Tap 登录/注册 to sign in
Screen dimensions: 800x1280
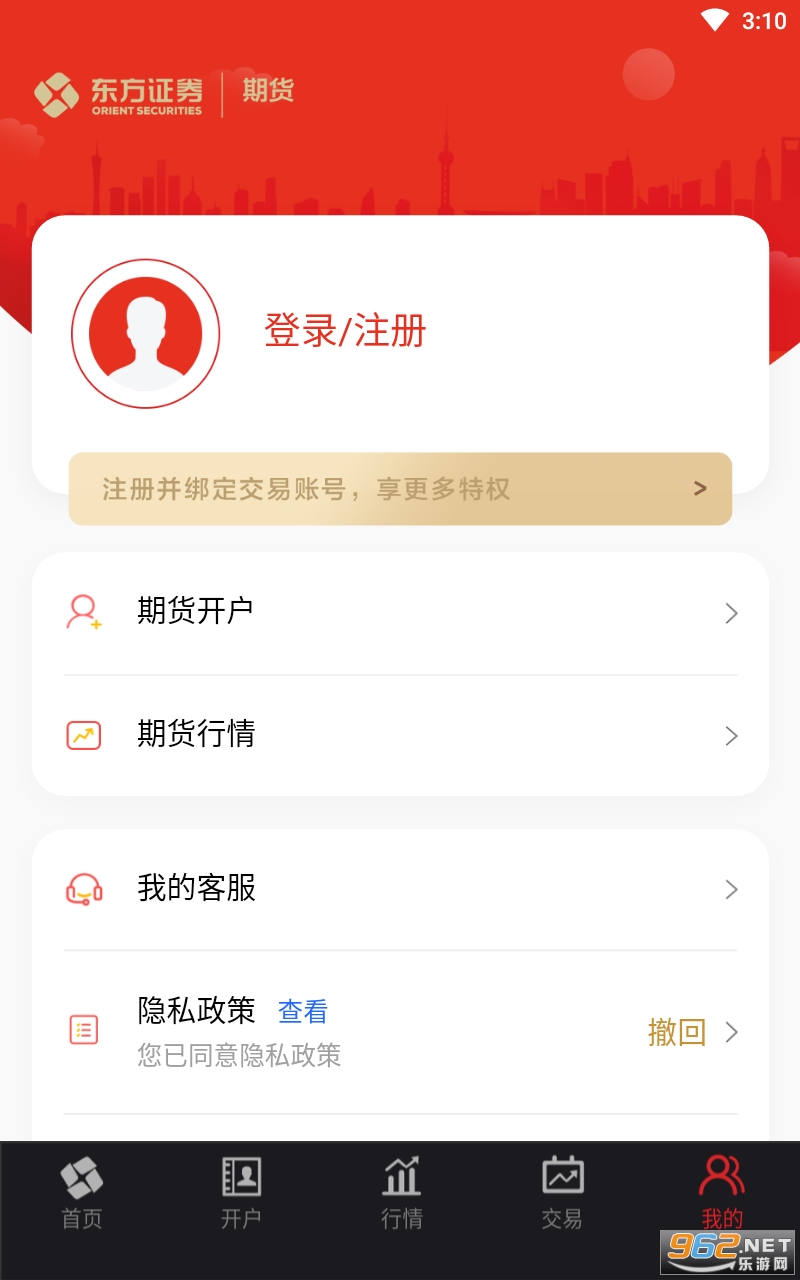tap(345, 331)
